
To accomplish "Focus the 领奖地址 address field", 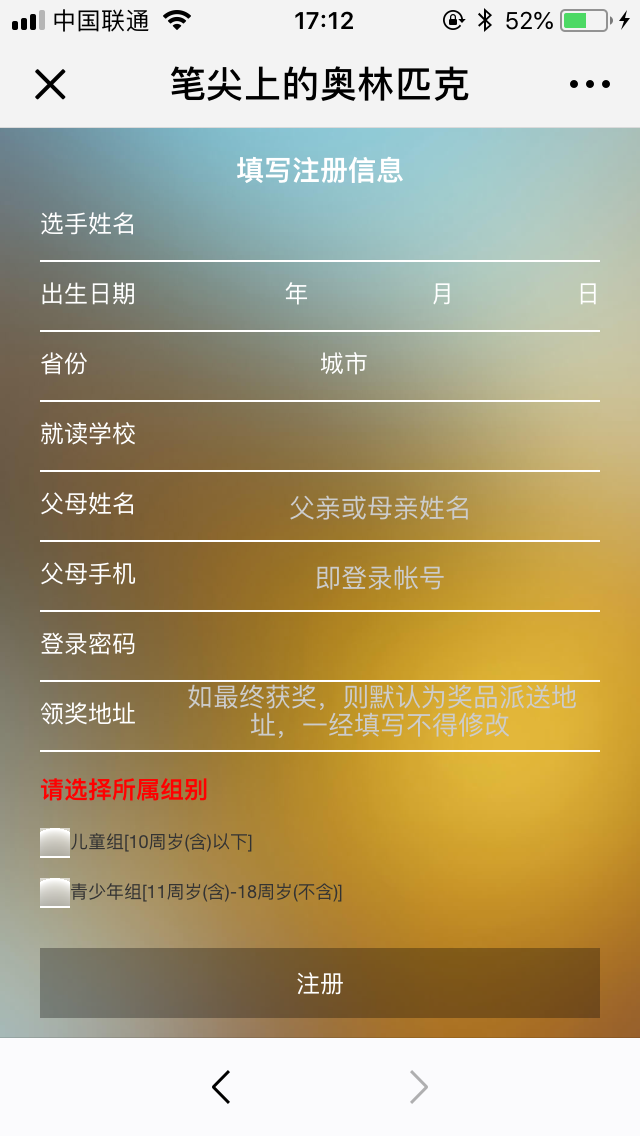I will [382, 711].
